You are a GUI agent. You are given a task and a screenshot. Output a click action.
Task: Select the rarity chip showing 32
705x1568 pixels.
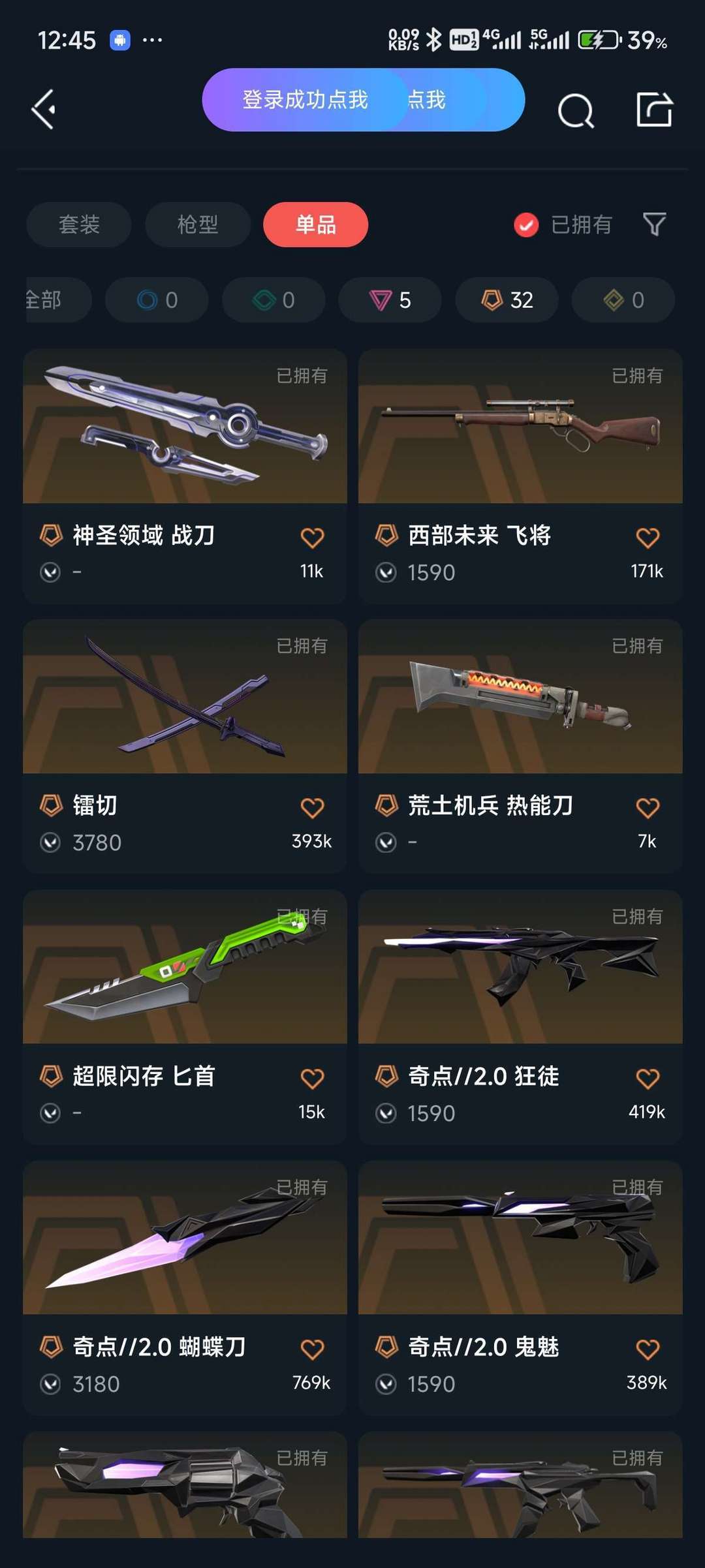507,300
